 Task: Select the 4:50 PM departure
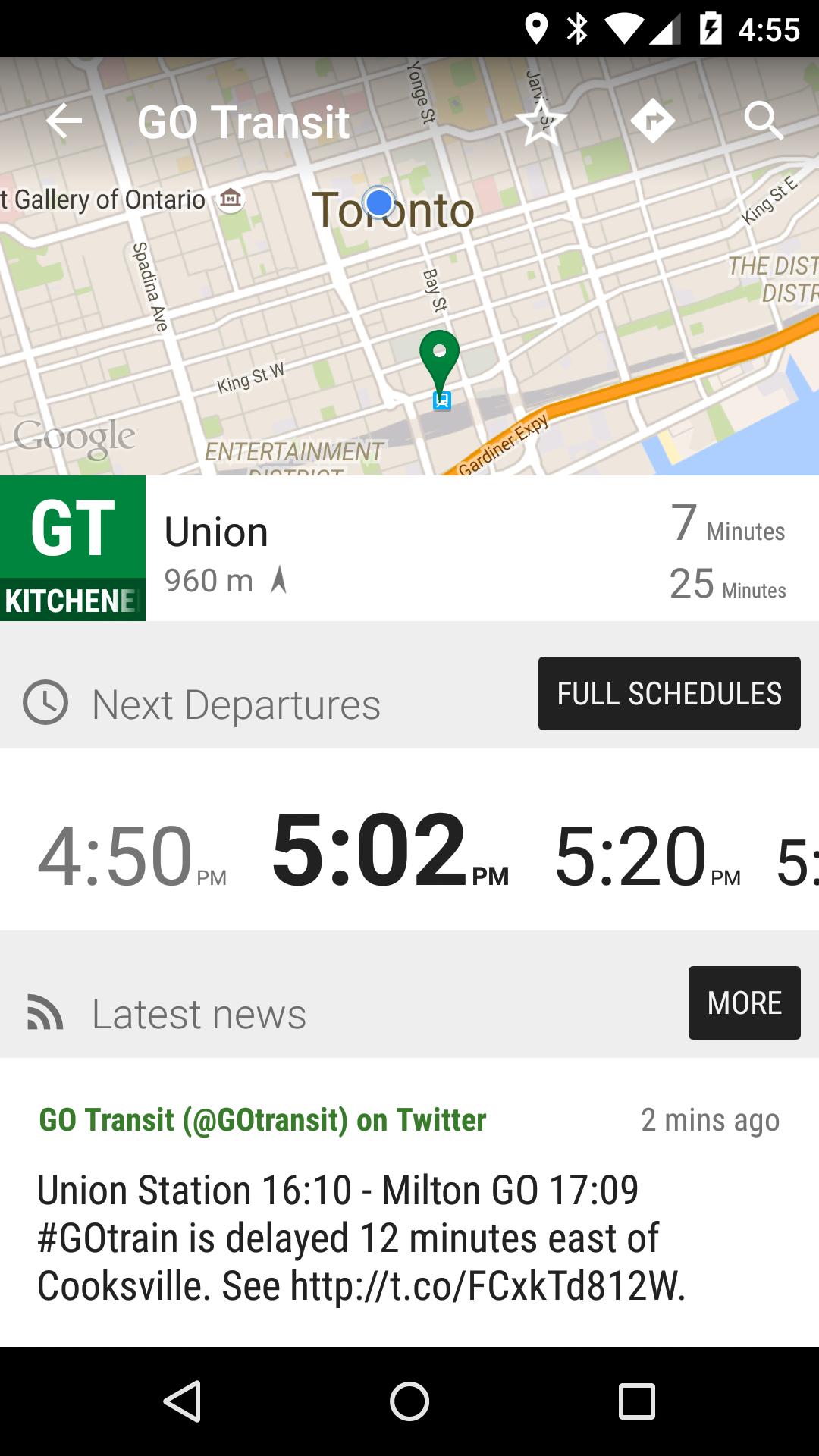click(x=132, y=856)
